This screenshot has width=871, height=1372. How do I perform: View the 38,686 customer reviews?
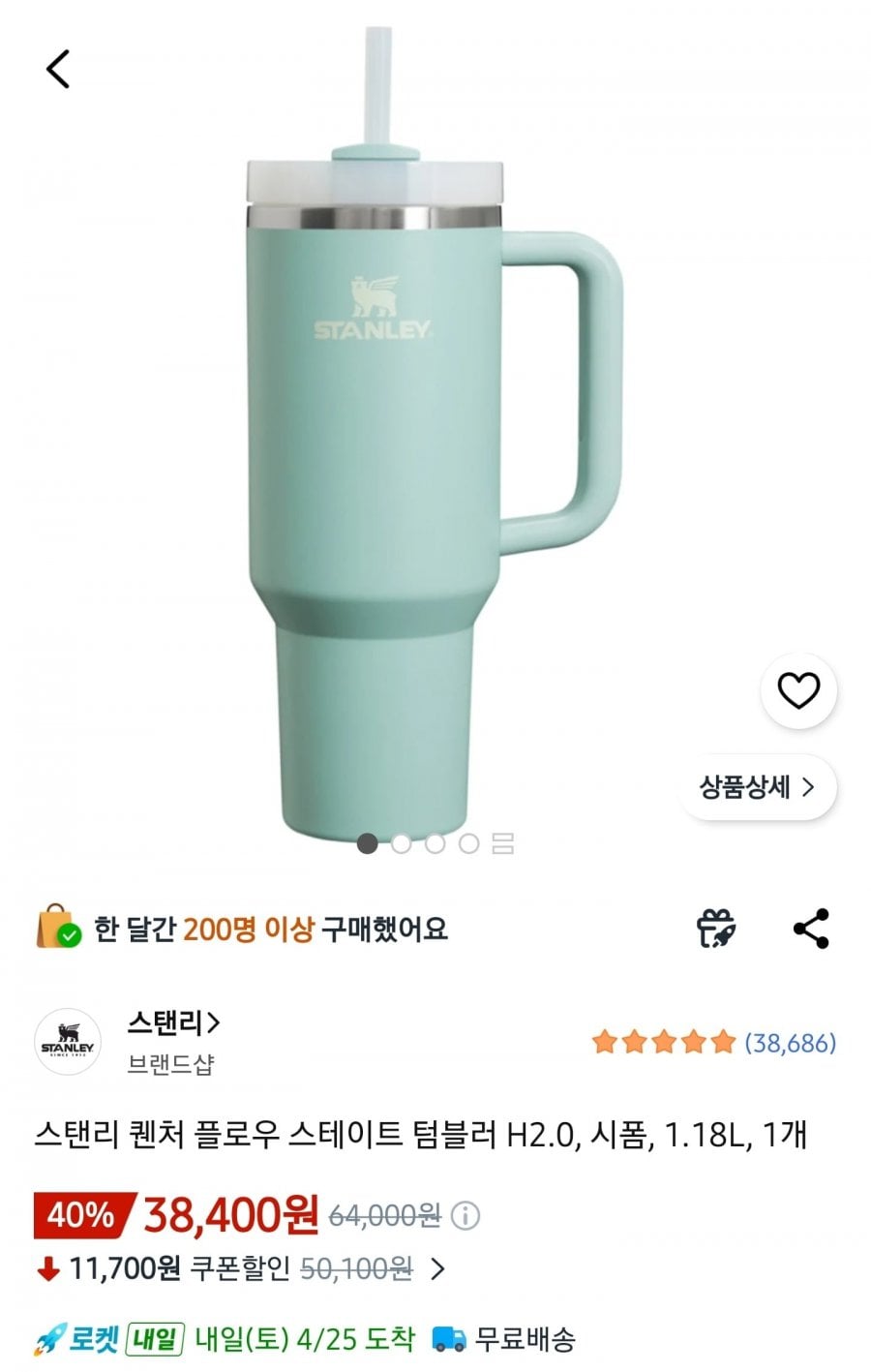[789, 1043]
